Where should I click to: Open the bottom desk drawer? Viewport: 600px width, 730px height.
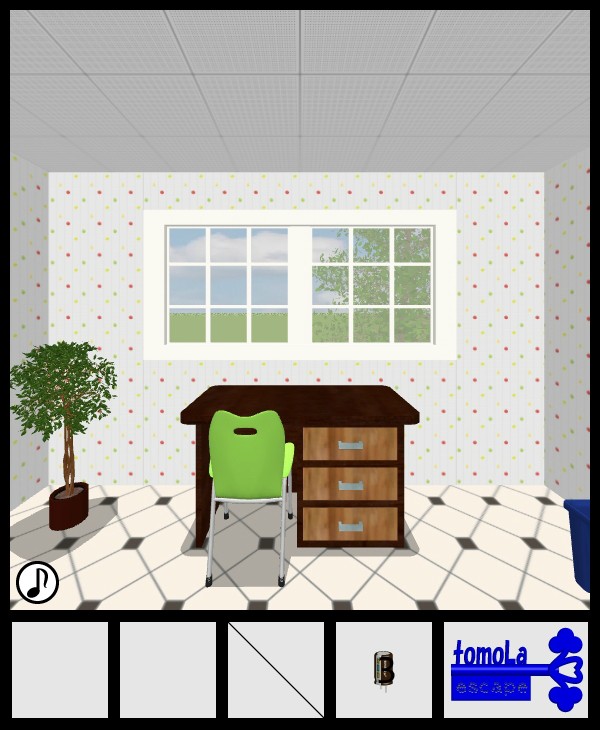(350, 525)
